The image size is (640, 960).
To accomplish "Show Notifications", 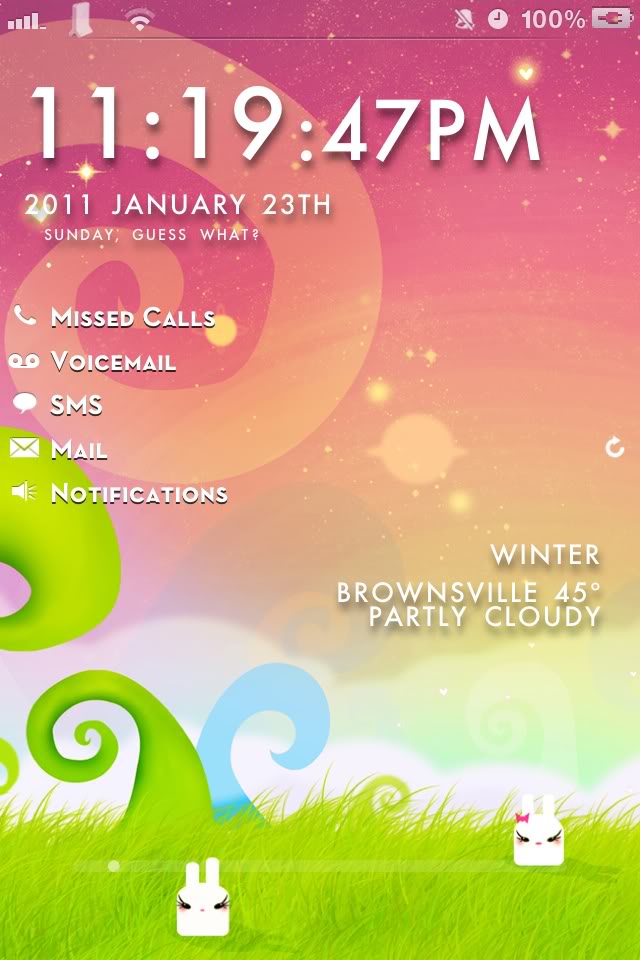I will (119, 493).
